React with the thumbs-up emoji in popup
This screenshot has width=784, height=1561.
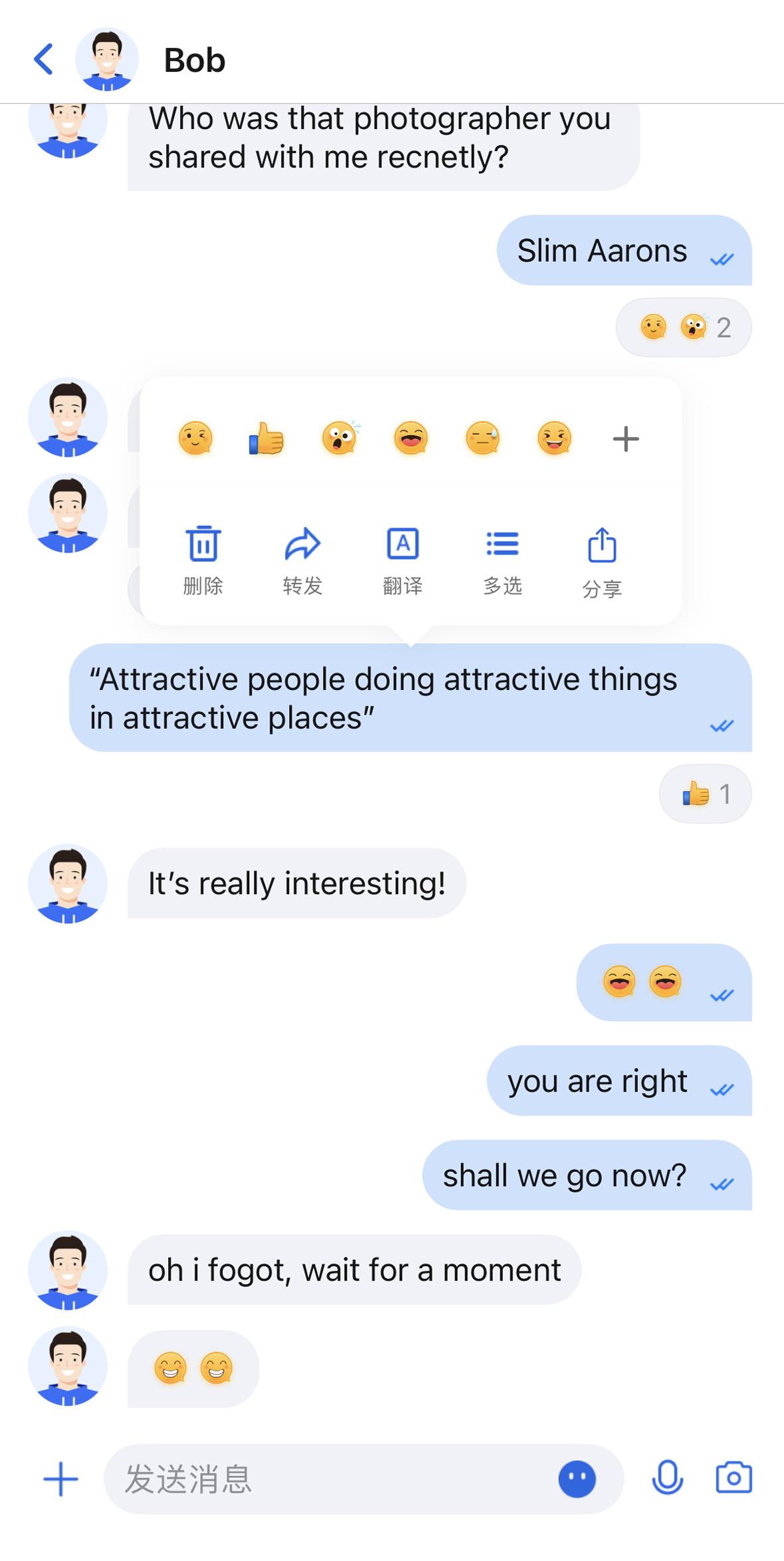point(266,439)
